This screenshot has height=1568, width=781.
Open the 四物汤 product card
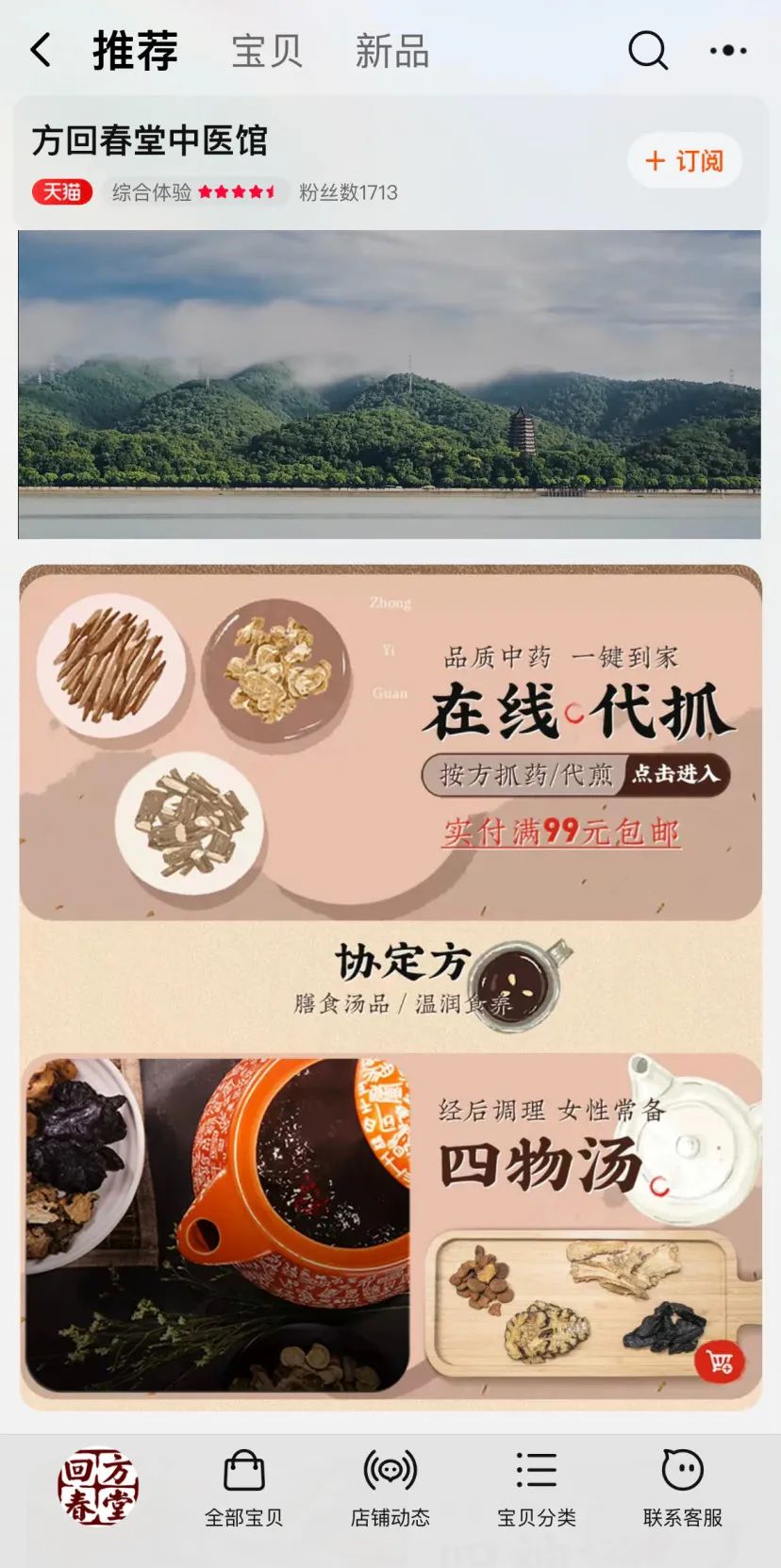click(390, 1226)
